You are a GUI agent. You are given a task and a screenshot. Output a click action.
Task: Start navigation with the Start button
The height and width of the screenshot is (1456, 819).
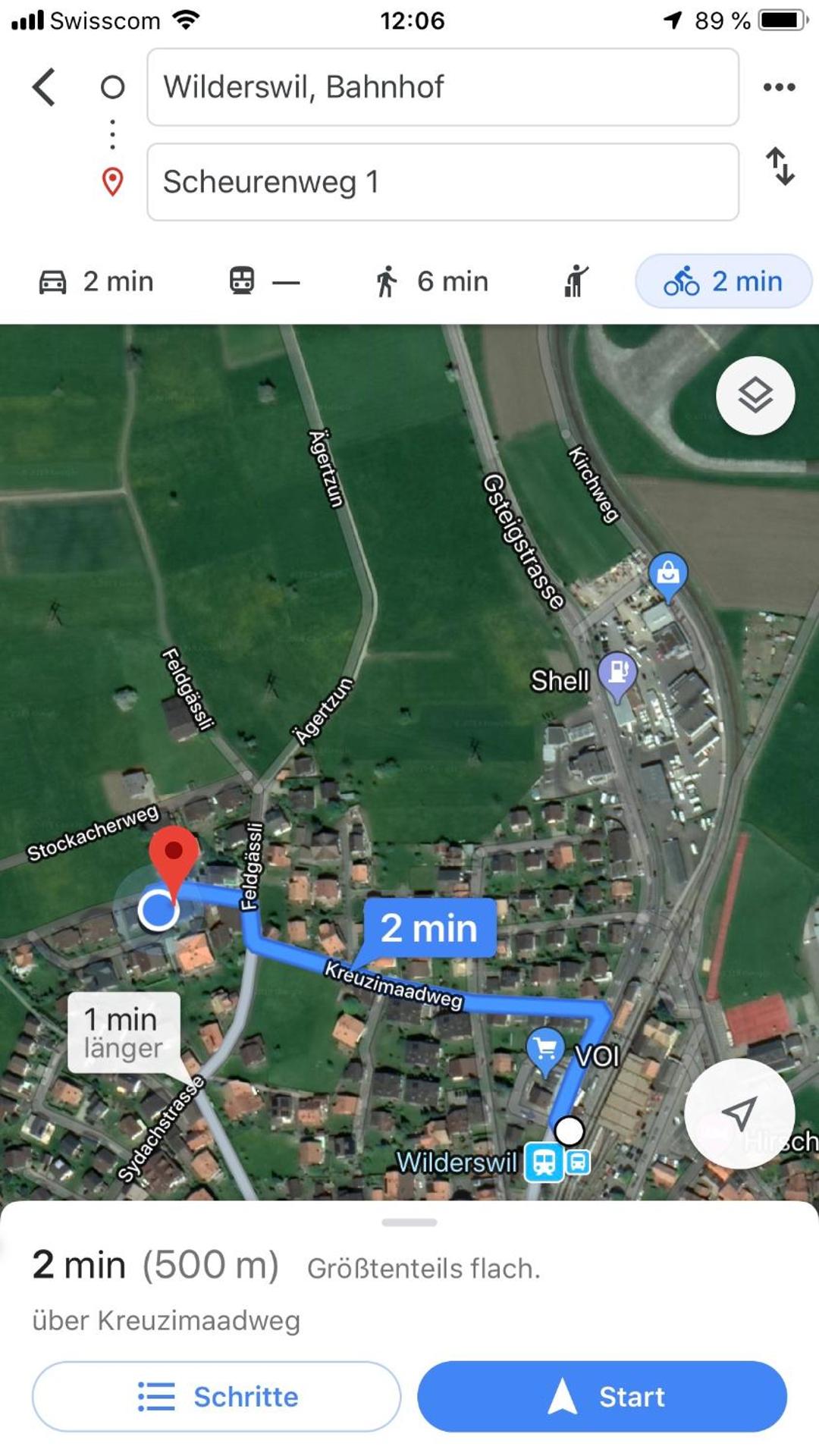602,1396
